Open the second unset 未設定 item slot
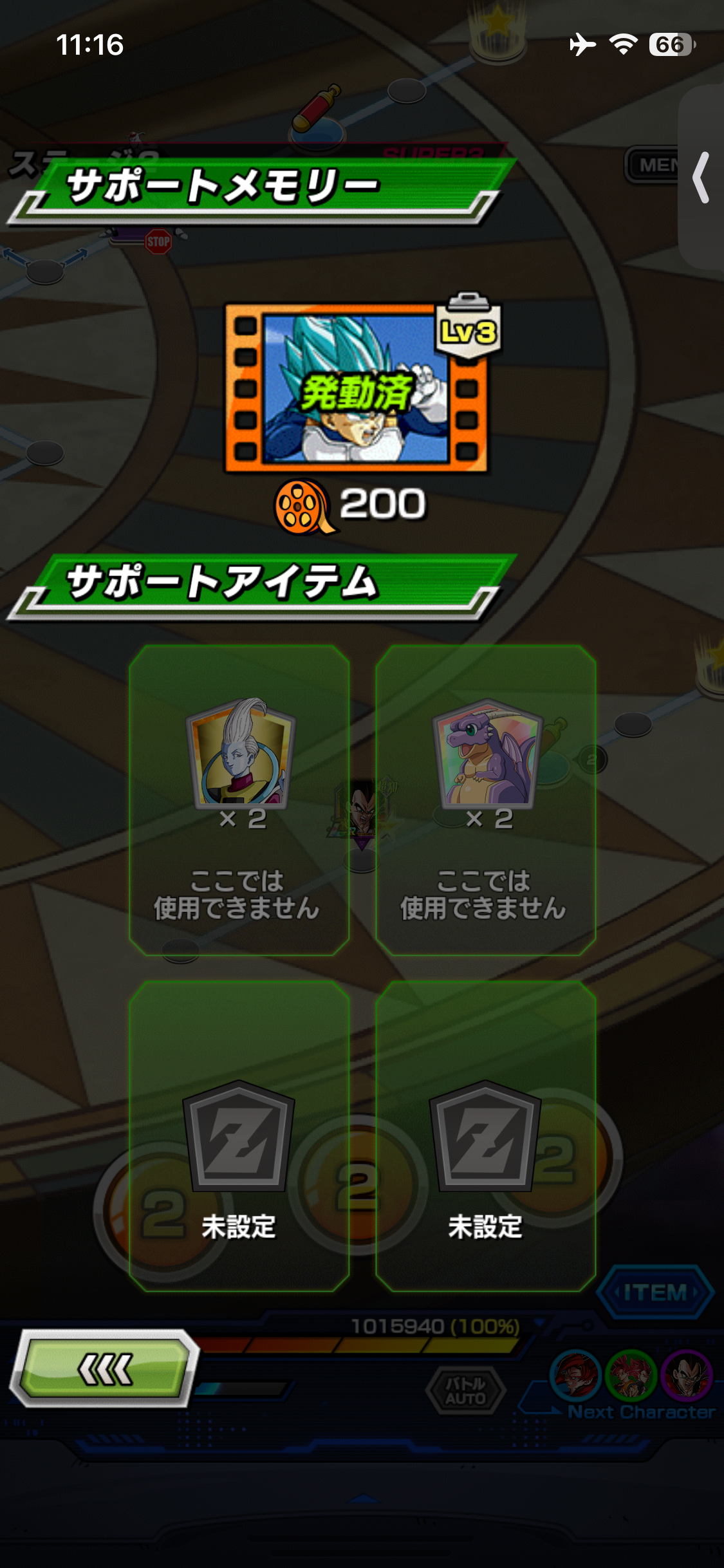Image resolution: width=724 pixels, height=1568 pixels. [486, 1136]
